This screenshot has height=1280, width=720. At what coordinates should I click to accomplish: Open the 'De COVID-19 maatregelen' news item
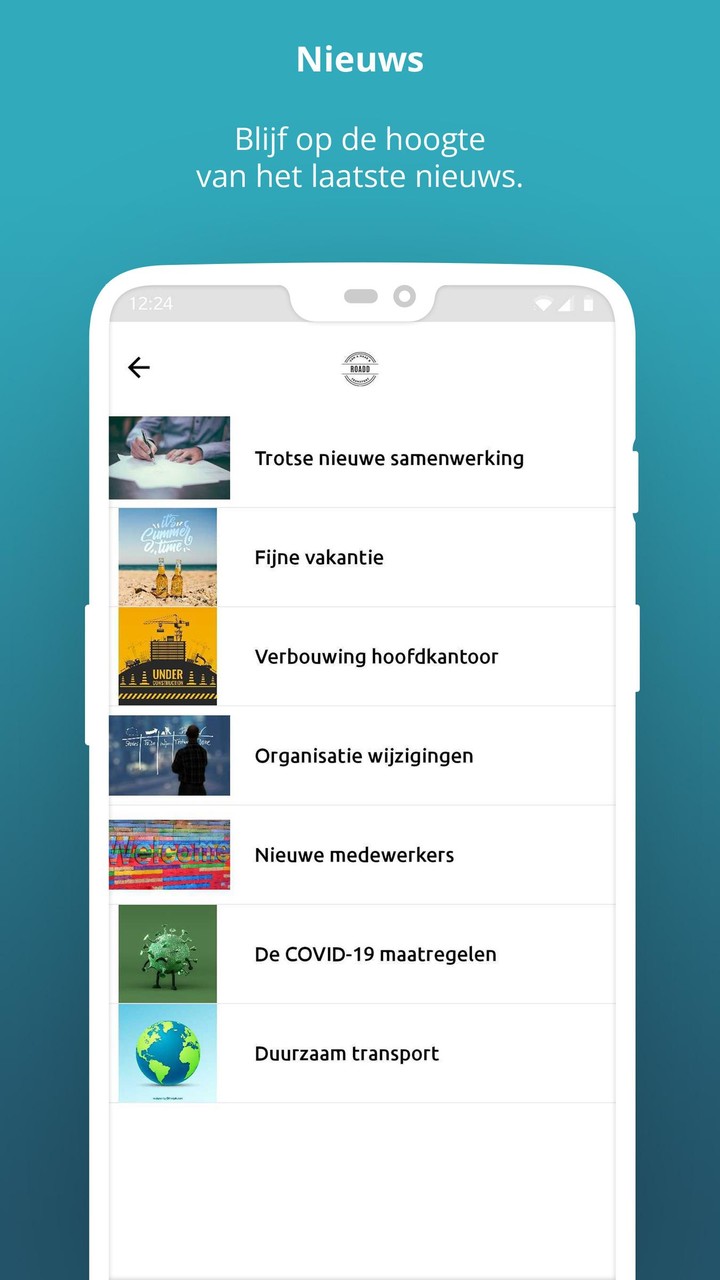click(x=376, y=954)
